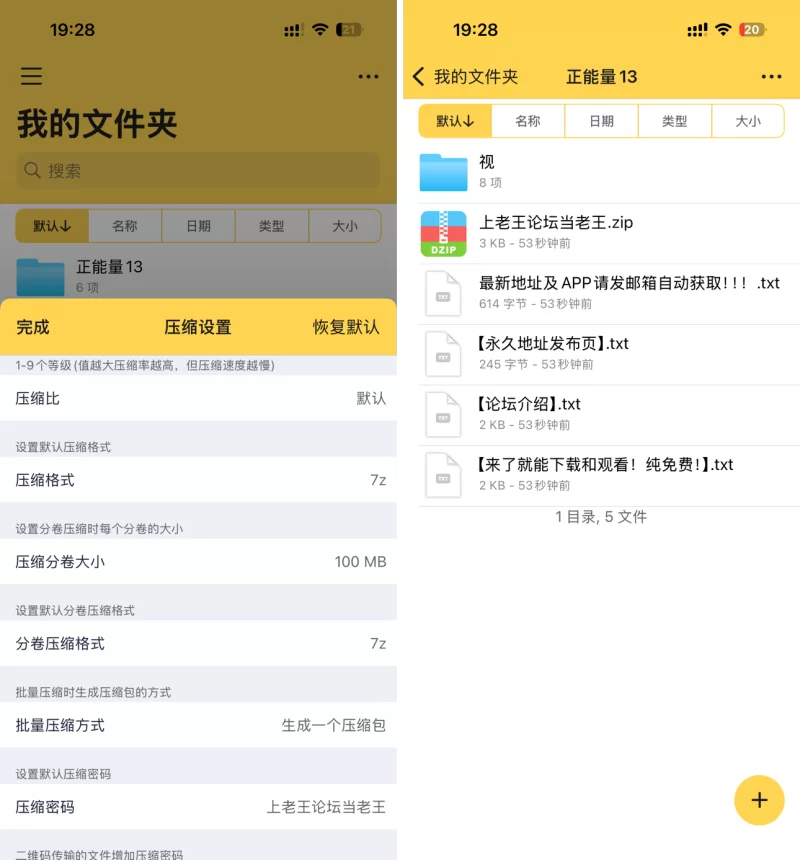The image size is (800, 860).
Task: Open the more options menu in 正能量13 folder
Action: (771, 76)
